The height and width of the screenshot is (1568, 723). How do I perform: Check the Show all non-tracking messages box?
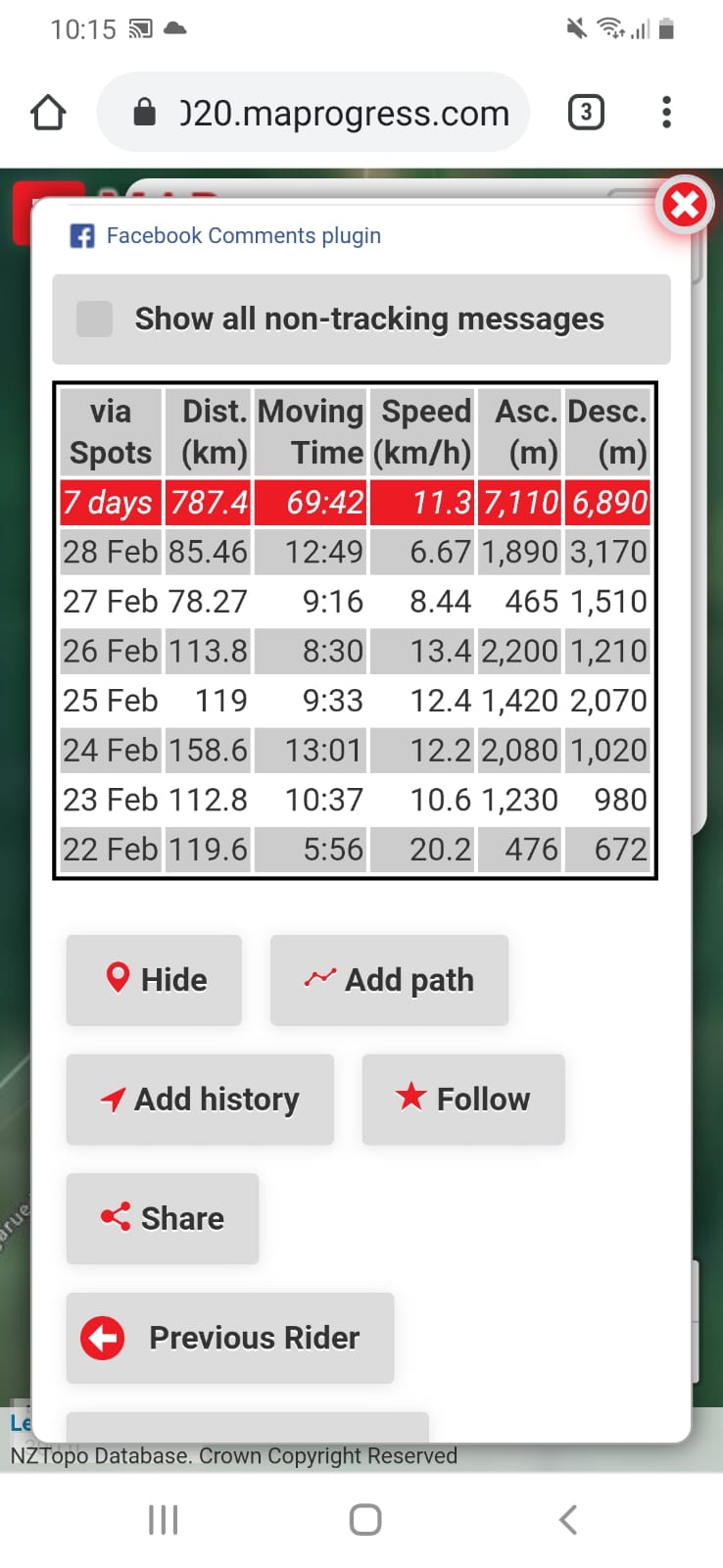(x=95, y=318)
